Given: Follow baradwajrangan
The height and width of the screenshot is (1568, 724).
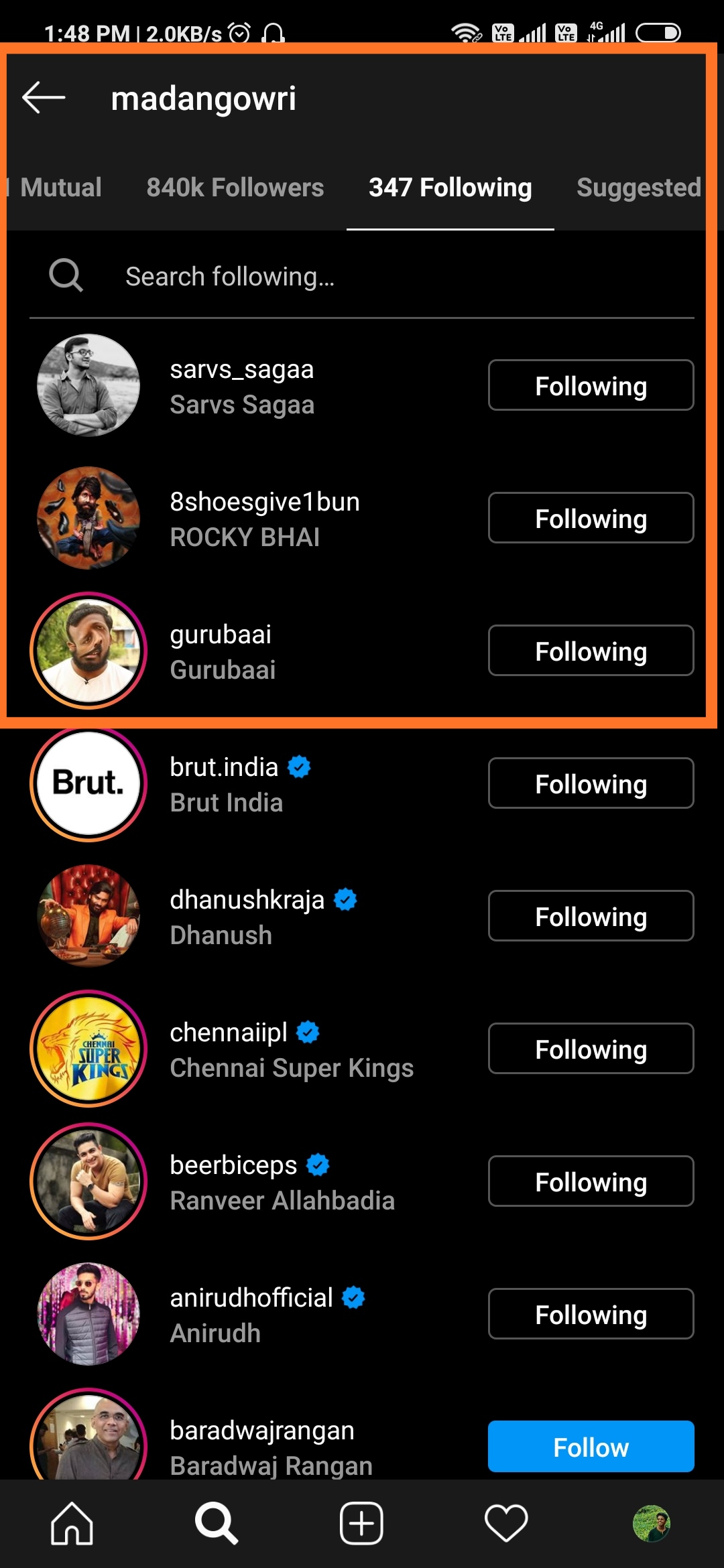Looking at the screenshot, I should [x=591, y=1447].
